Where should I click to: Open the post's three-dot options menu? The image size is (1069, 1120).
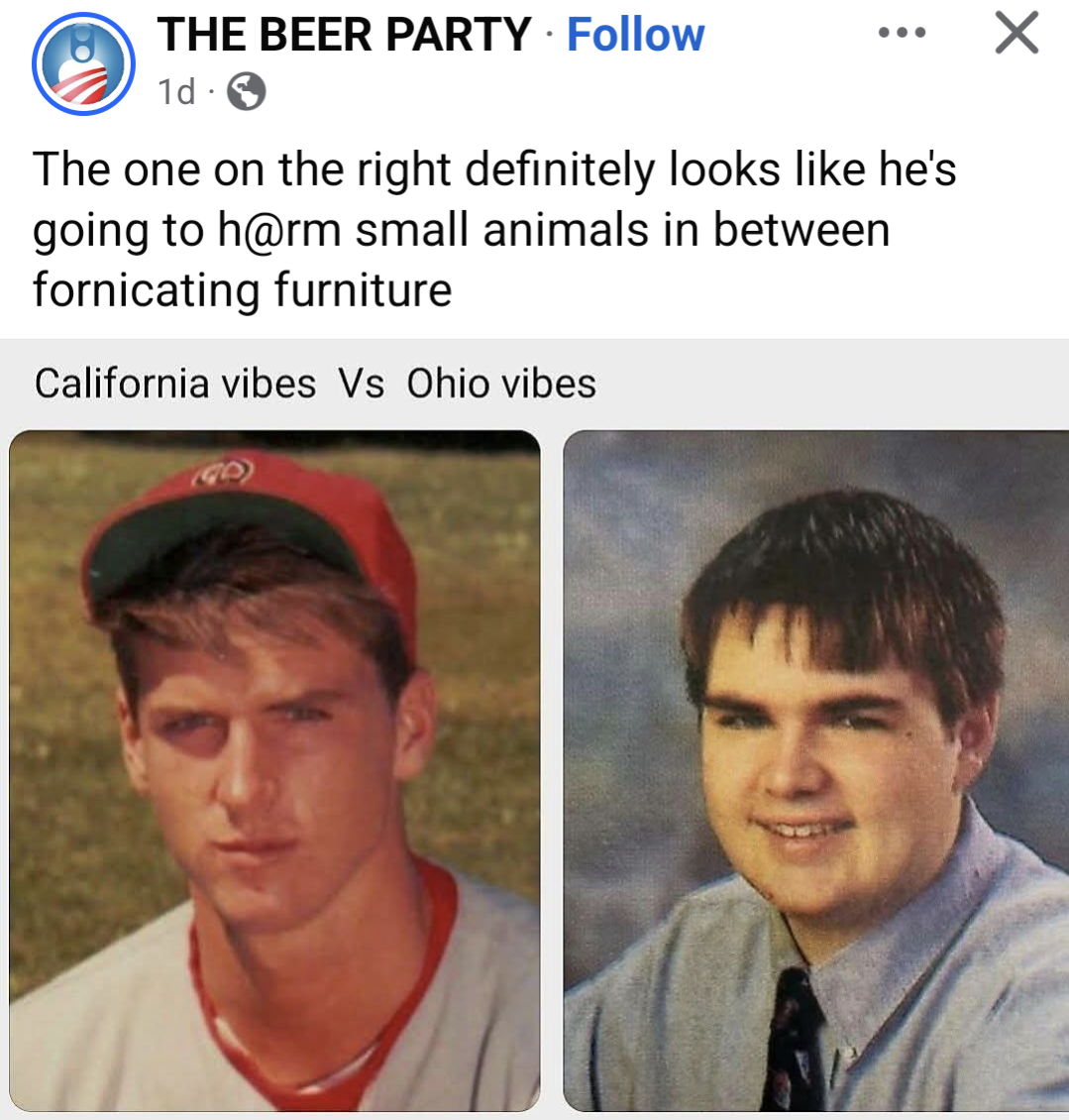coord(902,33)
